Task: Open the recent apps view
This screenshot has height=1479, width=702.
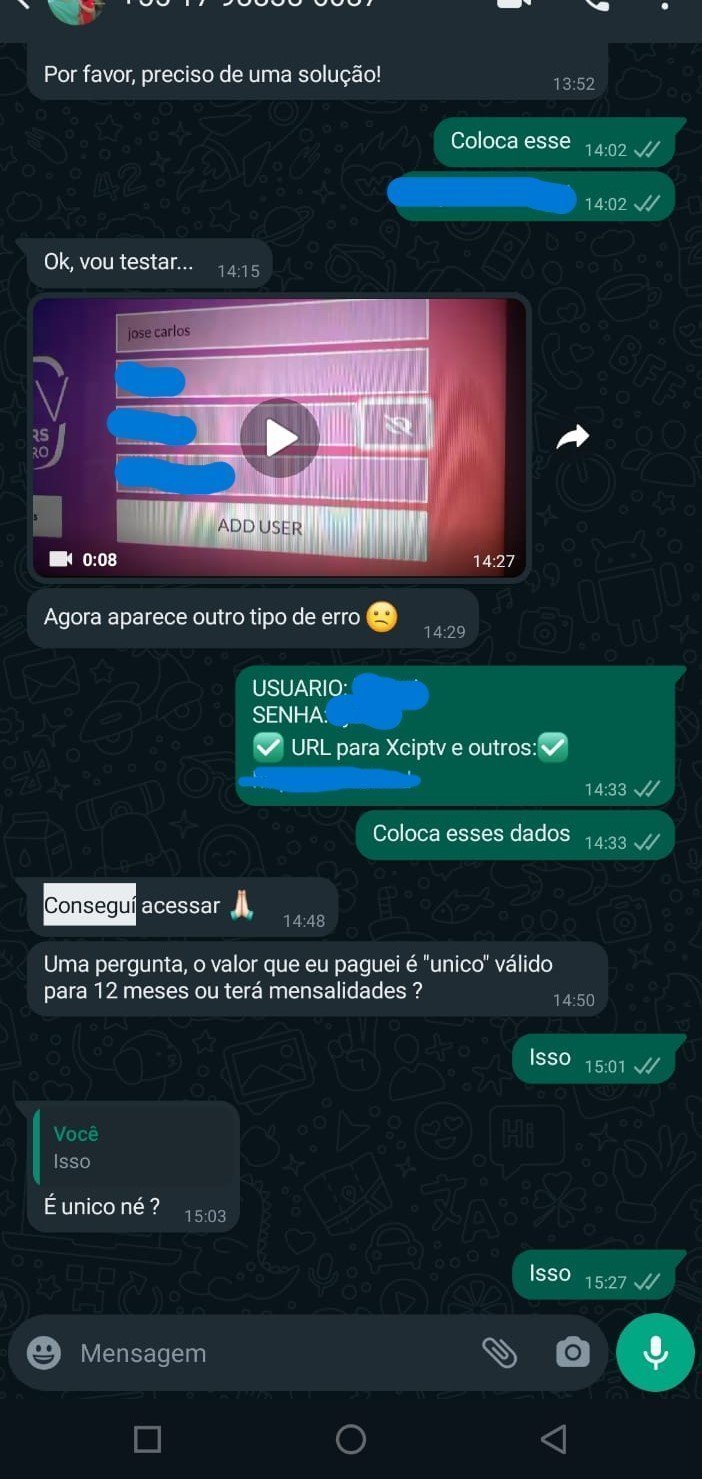Action: [147, 1439]
